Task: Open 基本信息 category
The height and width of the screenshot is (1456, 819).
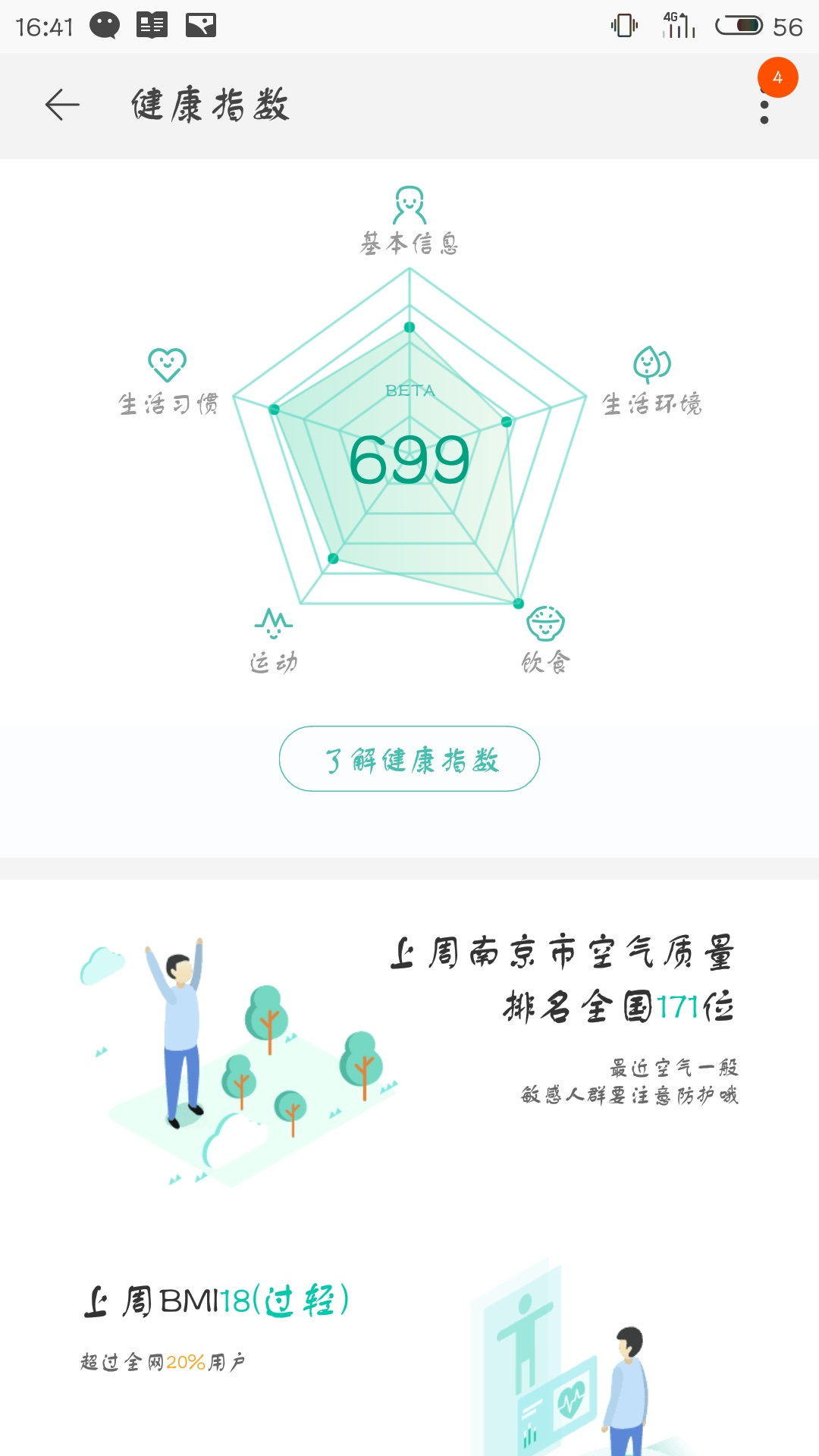Action: (409, 221)
